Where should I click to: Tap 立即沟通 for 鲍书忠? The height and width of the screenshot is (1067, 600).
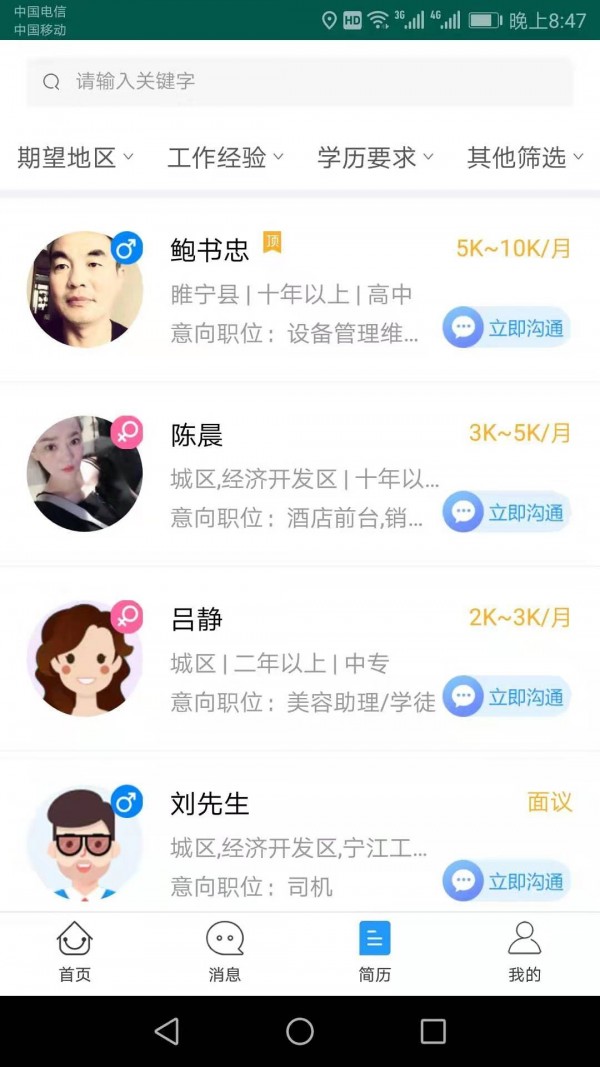tap(507, 328)
